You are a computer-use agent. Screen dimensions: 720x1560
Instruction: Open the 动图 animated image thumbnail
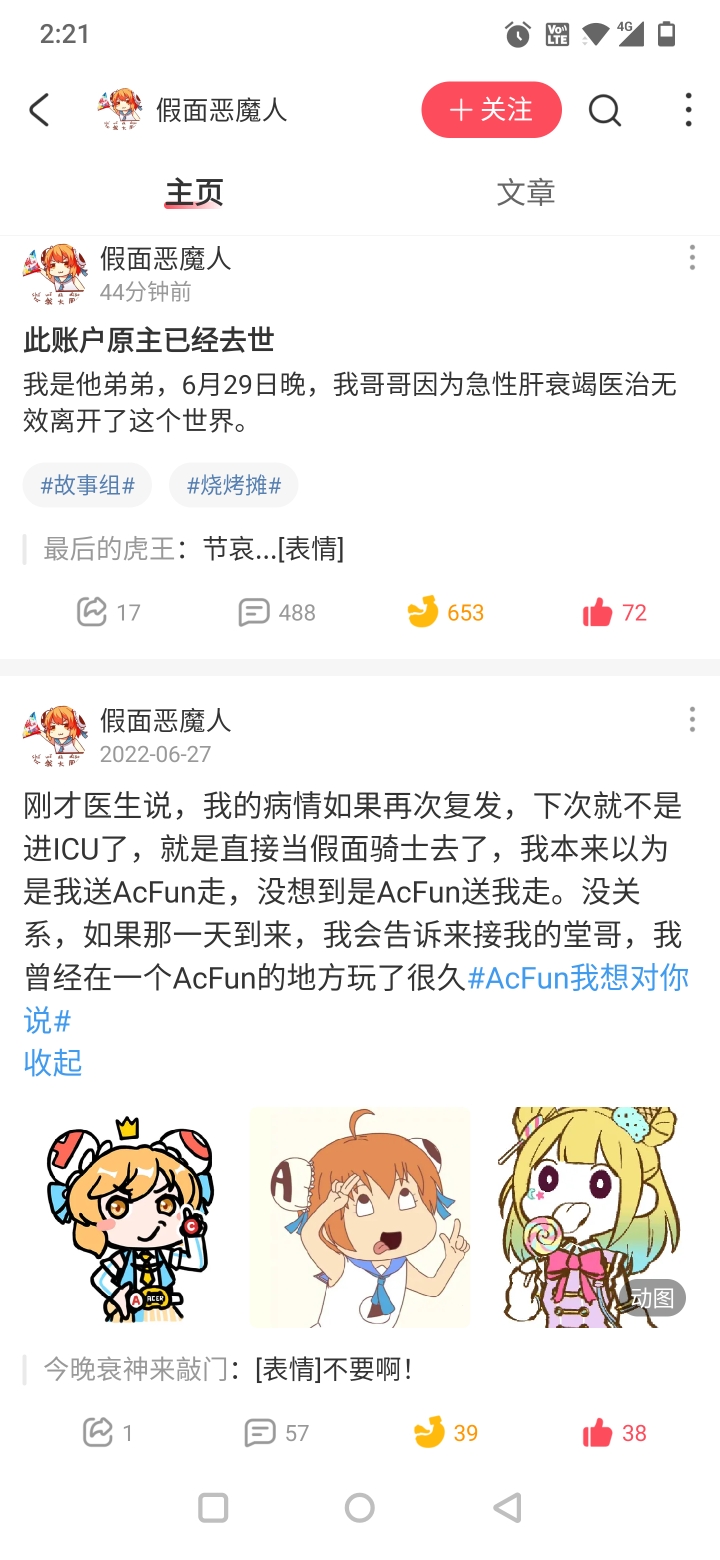click(590, 1217)
